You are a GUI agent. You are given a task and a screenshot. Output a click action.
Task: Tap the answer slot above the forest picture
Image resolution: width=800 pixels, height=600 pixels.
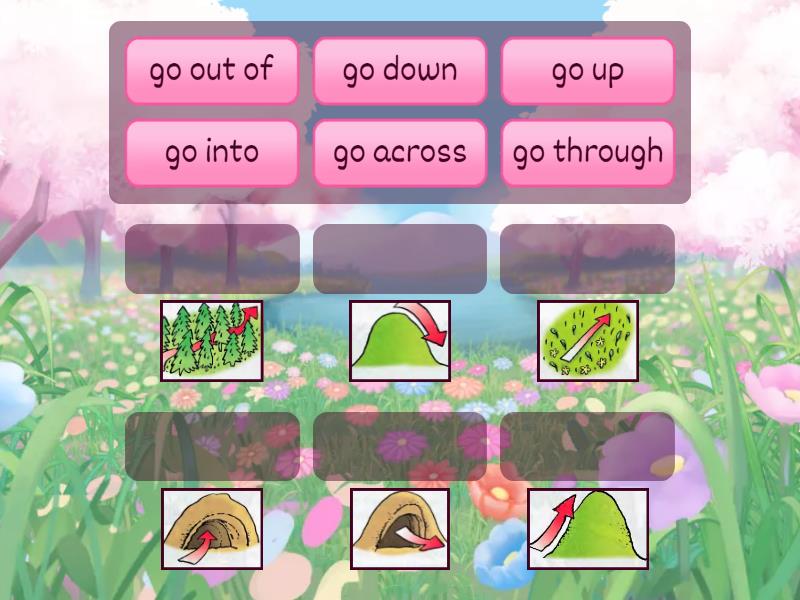point(212,259)
